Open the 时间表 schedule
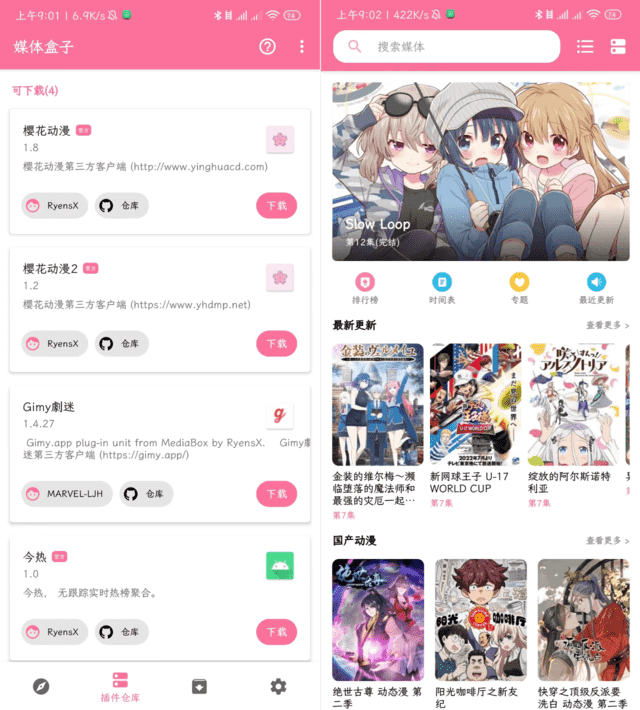This screenshot has width=640, height=710. click(442, 287)
